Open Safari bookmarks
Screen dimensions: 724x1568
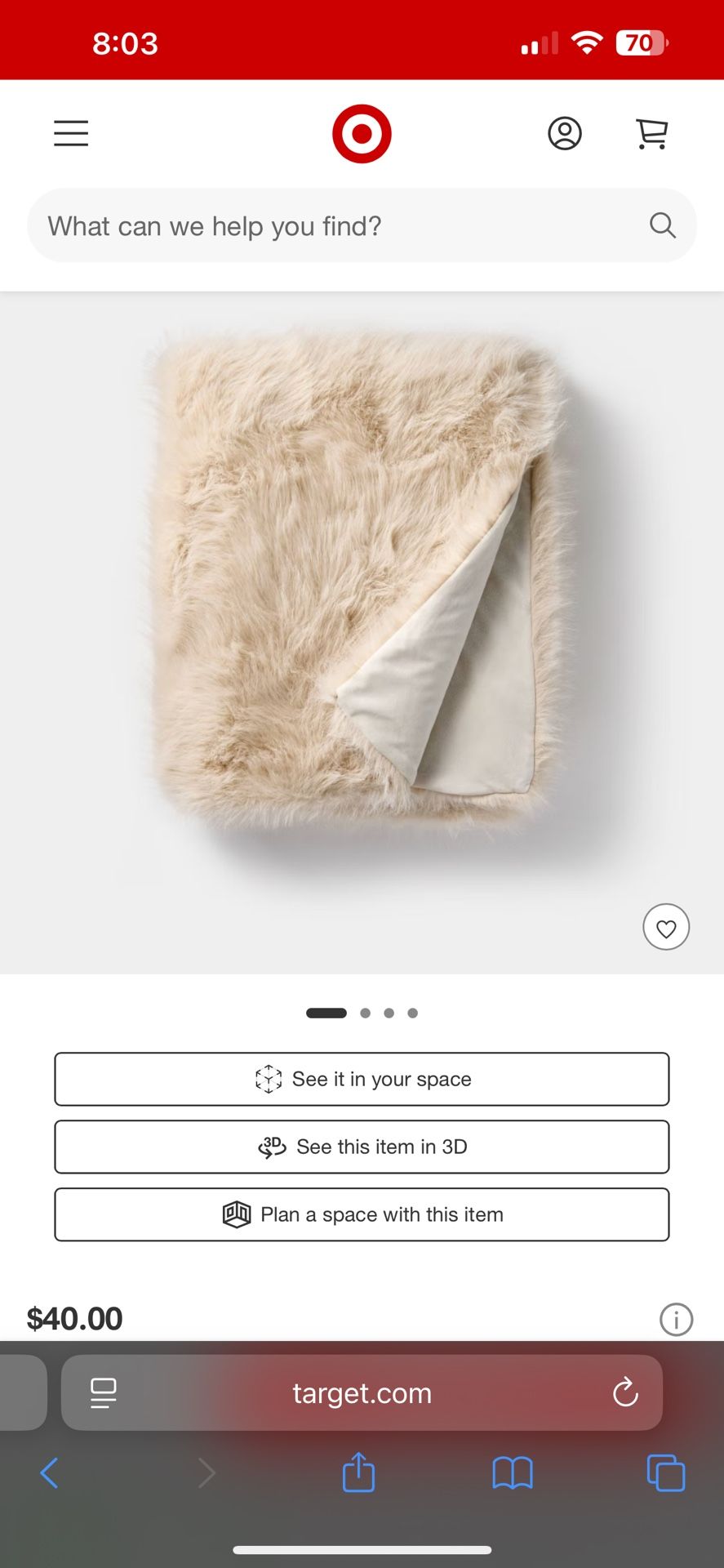(x=513, y=1473)
